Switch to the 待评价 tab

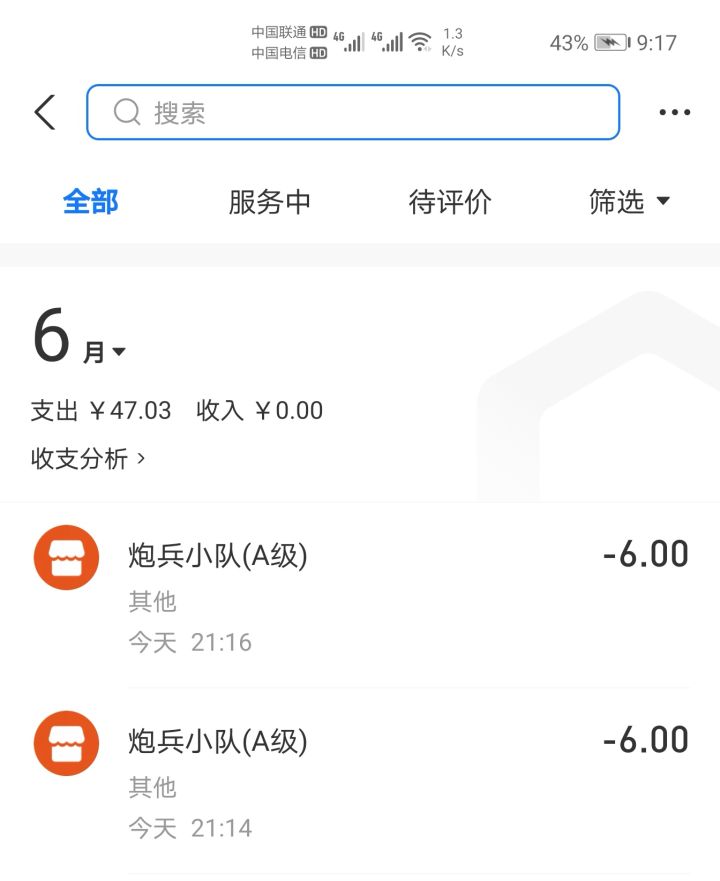[x=450, y=202]
